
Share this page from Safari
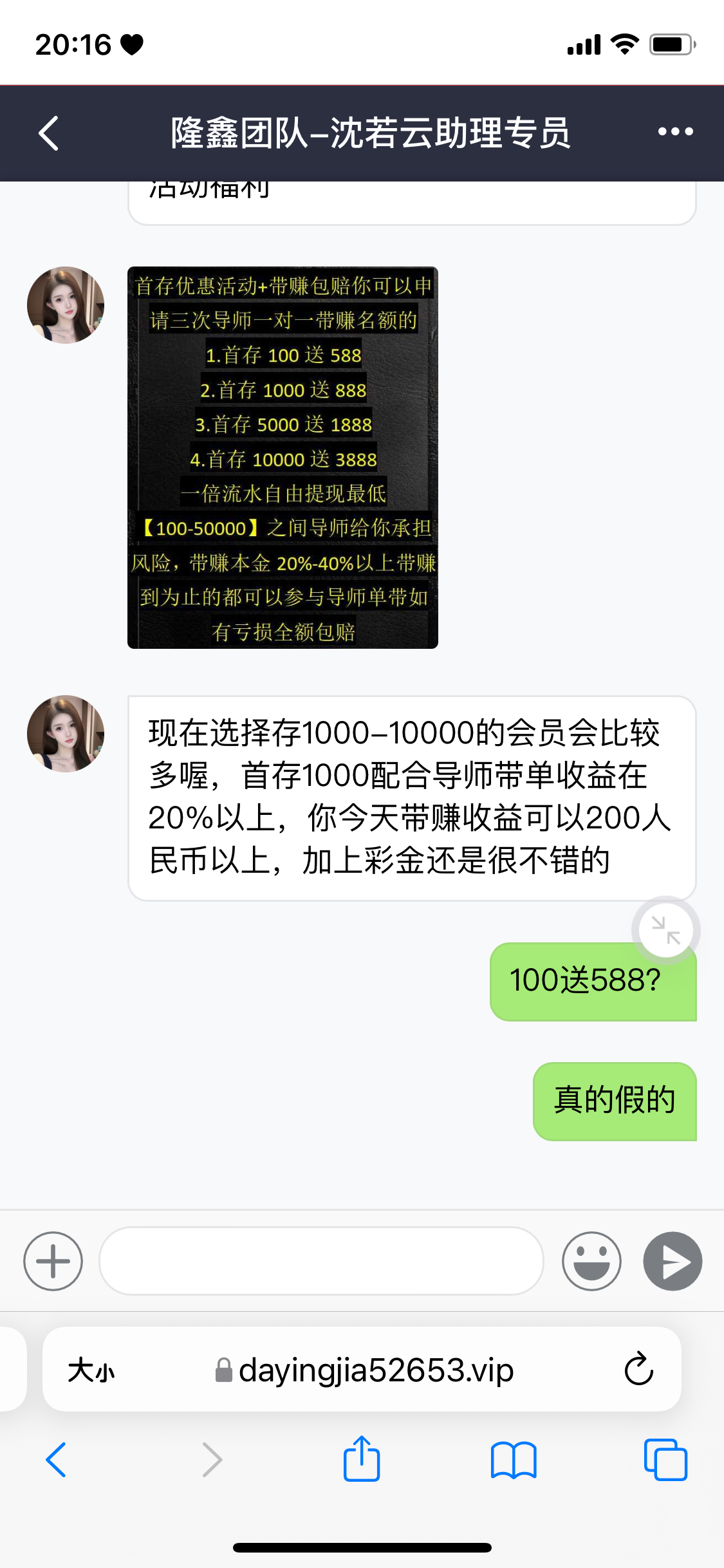click(x=362, y=1459)
